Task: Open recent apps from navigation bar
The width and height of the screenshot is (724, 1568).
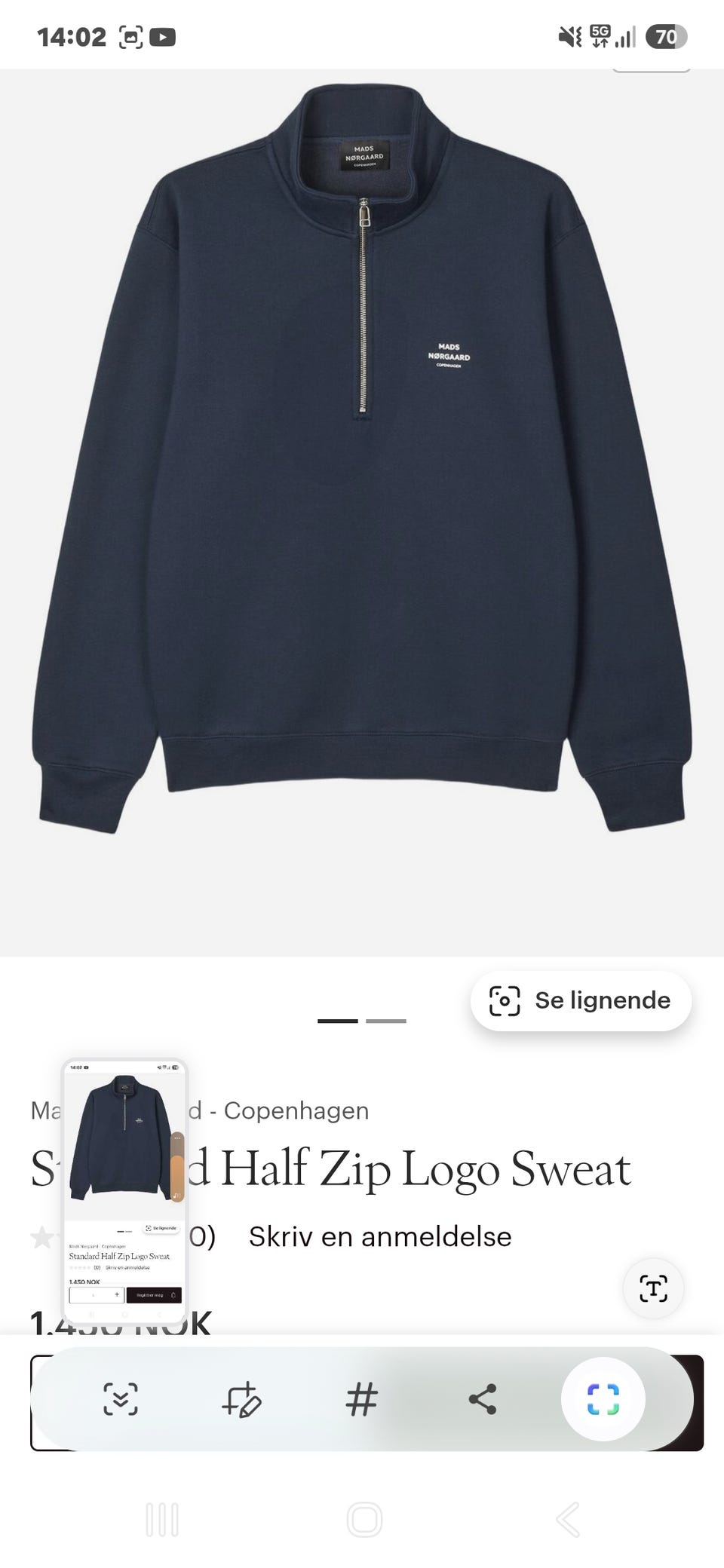Action: tap(163, 1519)
